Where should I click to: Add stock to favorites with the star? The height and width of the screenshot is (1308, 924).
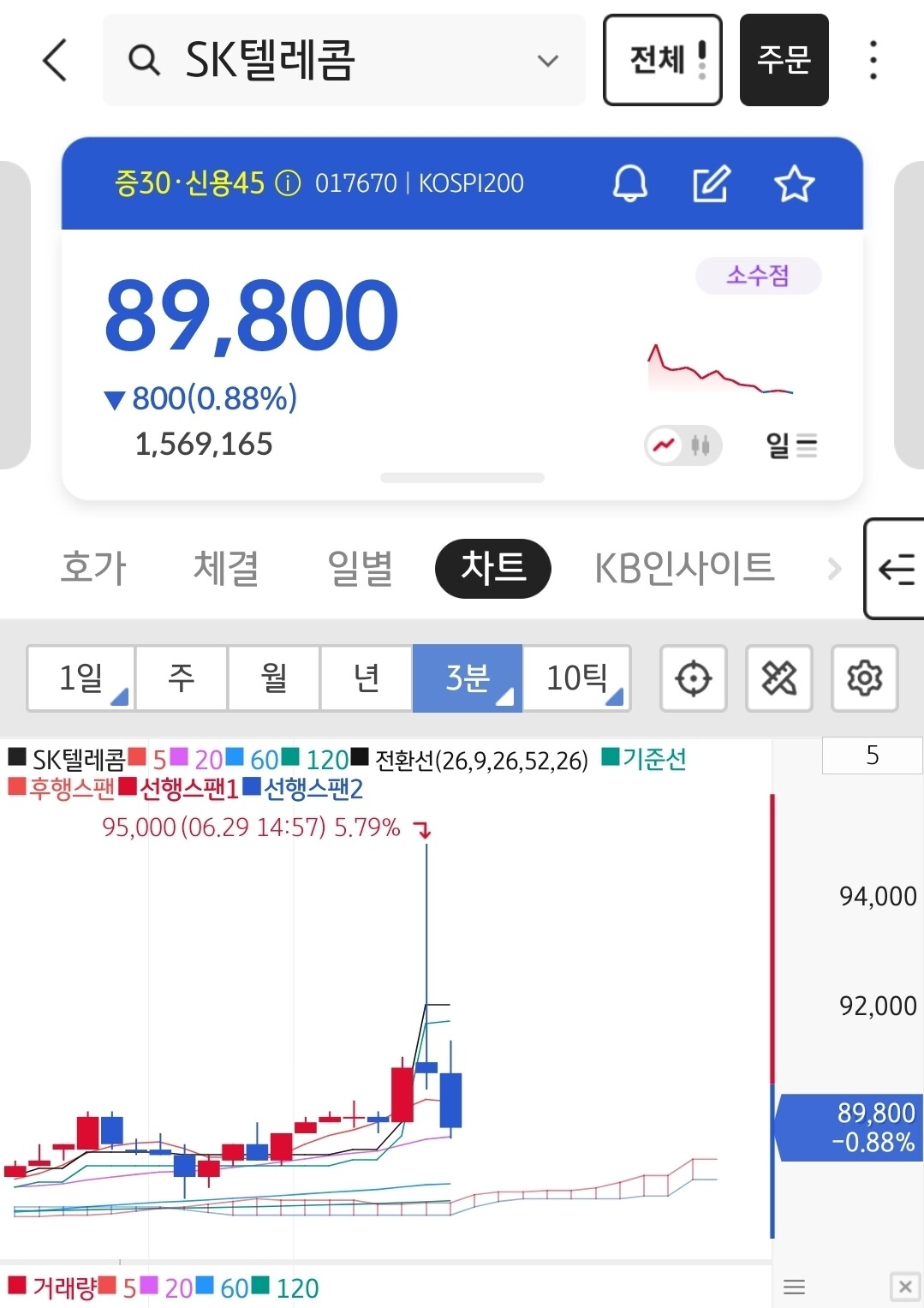pyautogui.click(x=794, y=183)
